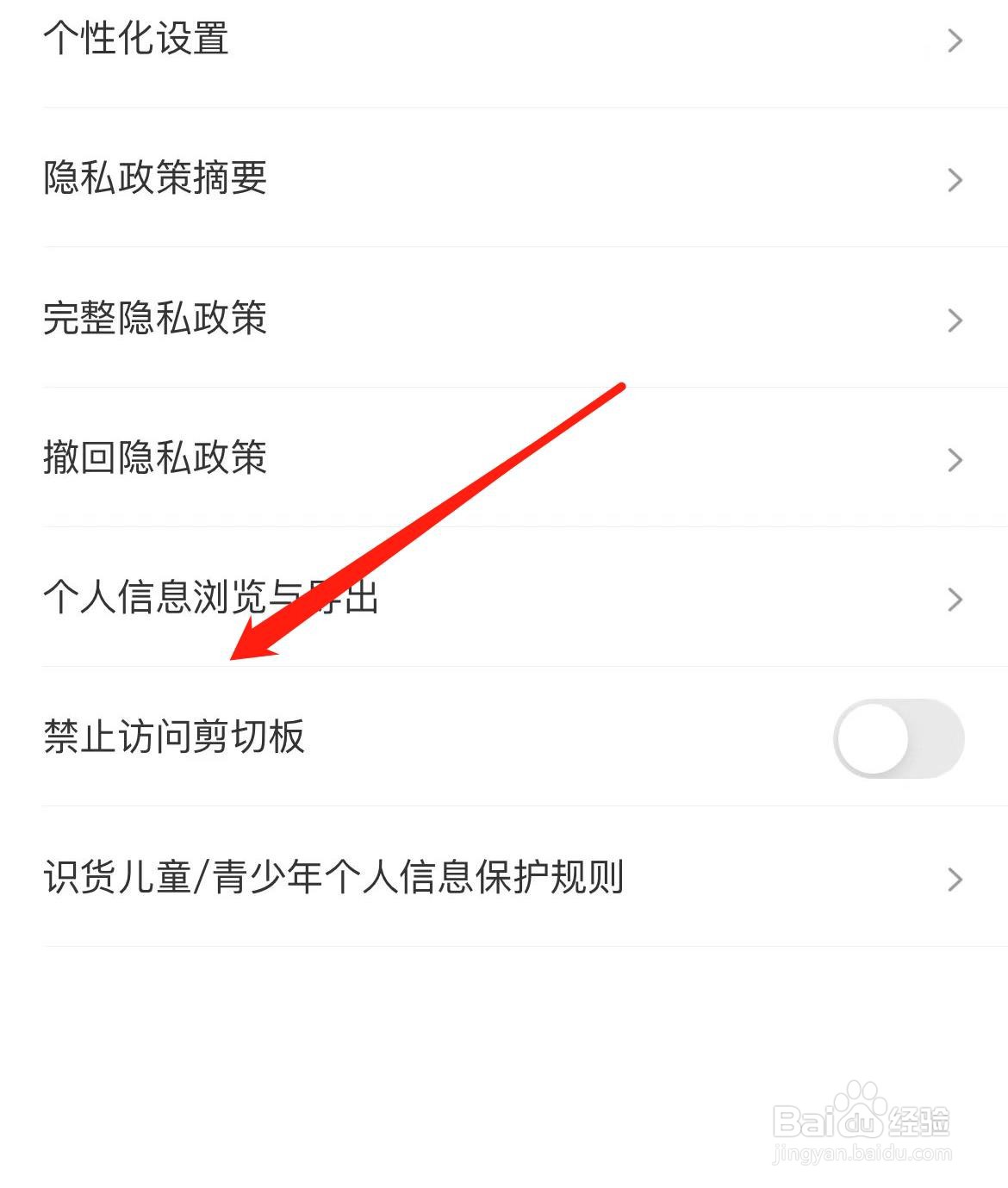This screenshot has height=1188, width=1008.
Task: Click the chevron for 识货儿童/青少年个人信息保护规则
Action: tap(953, 879)
